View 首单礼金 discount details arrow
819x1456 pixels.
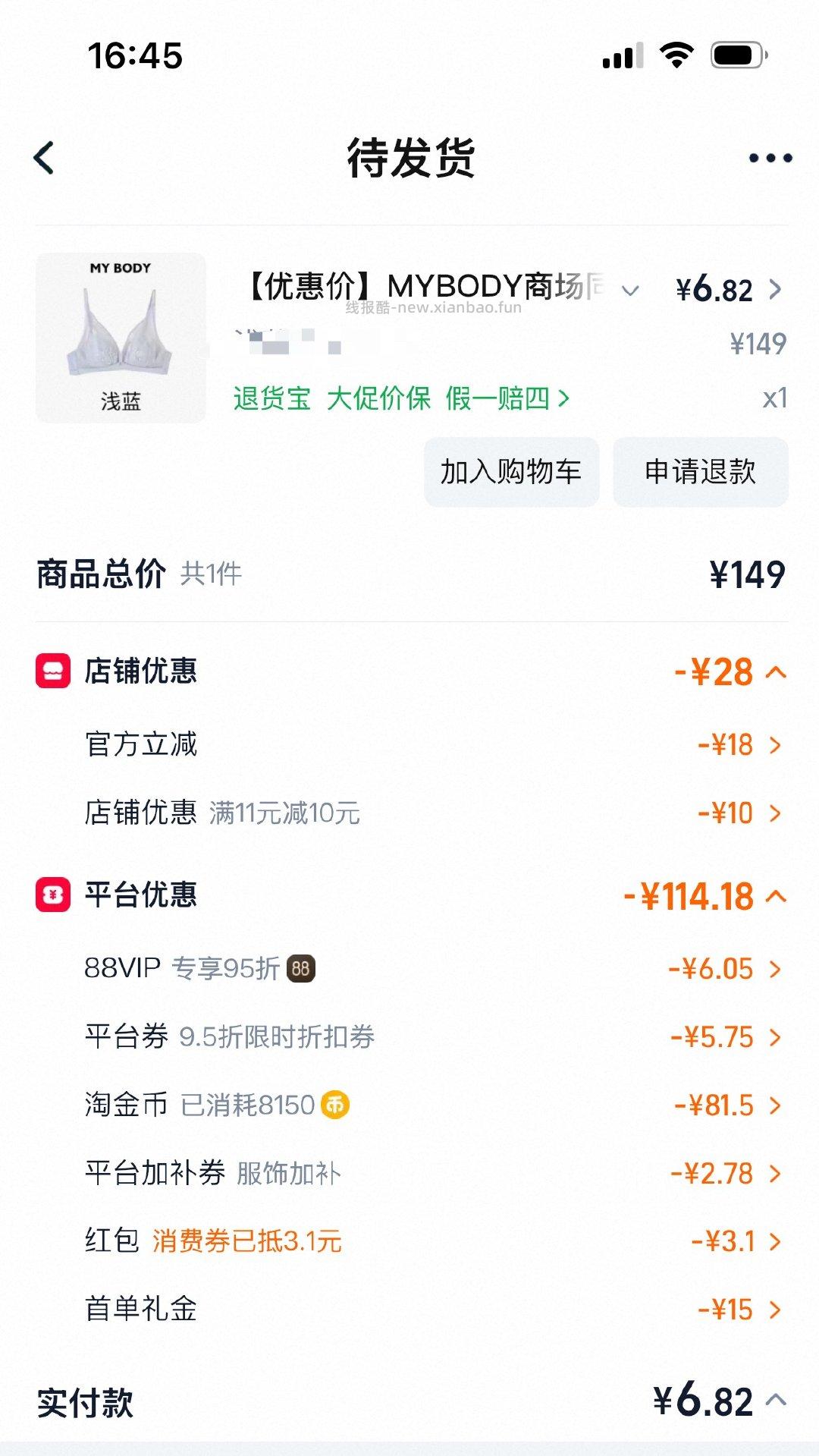point(774,1308)
